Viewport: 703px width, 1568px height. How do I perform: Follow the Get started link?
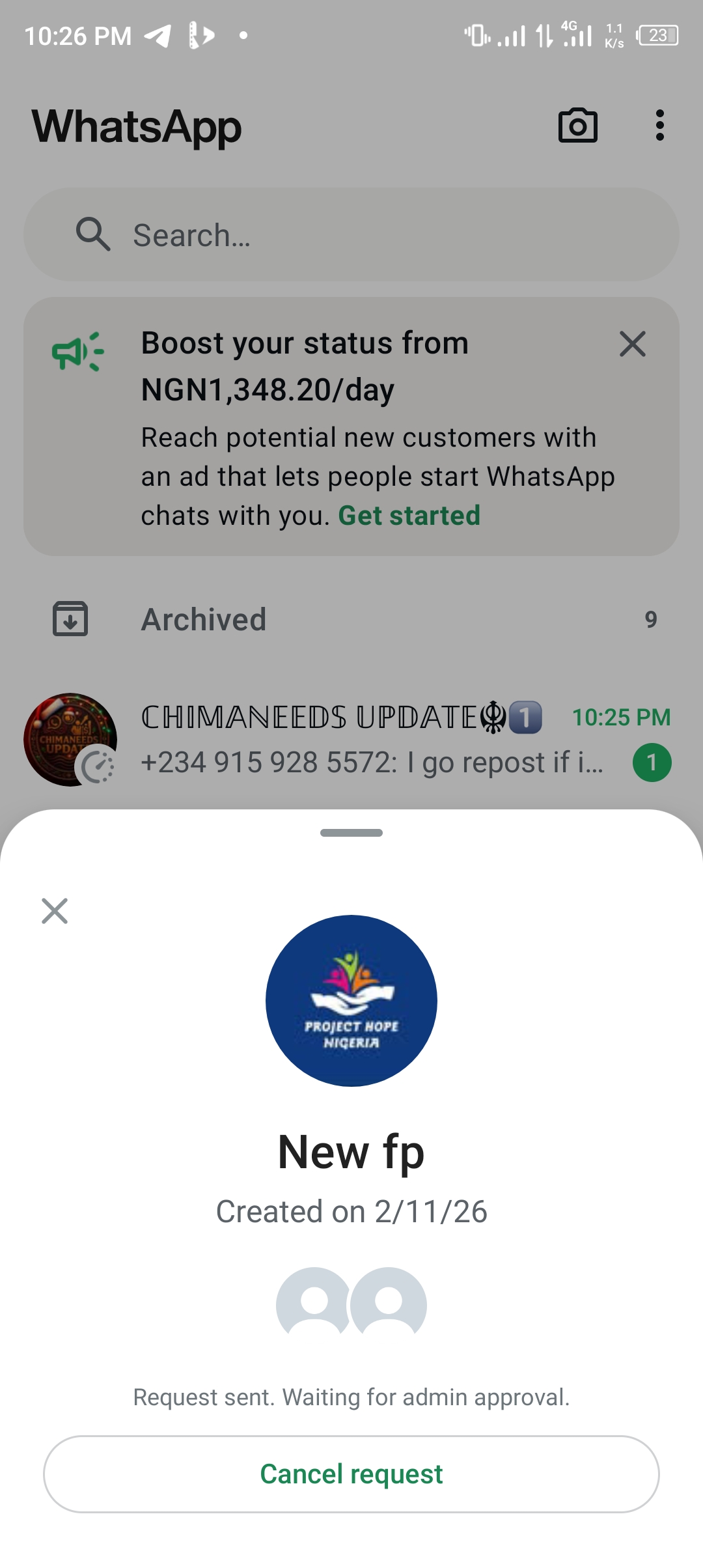pyautogui.click(x=409, y=516)
